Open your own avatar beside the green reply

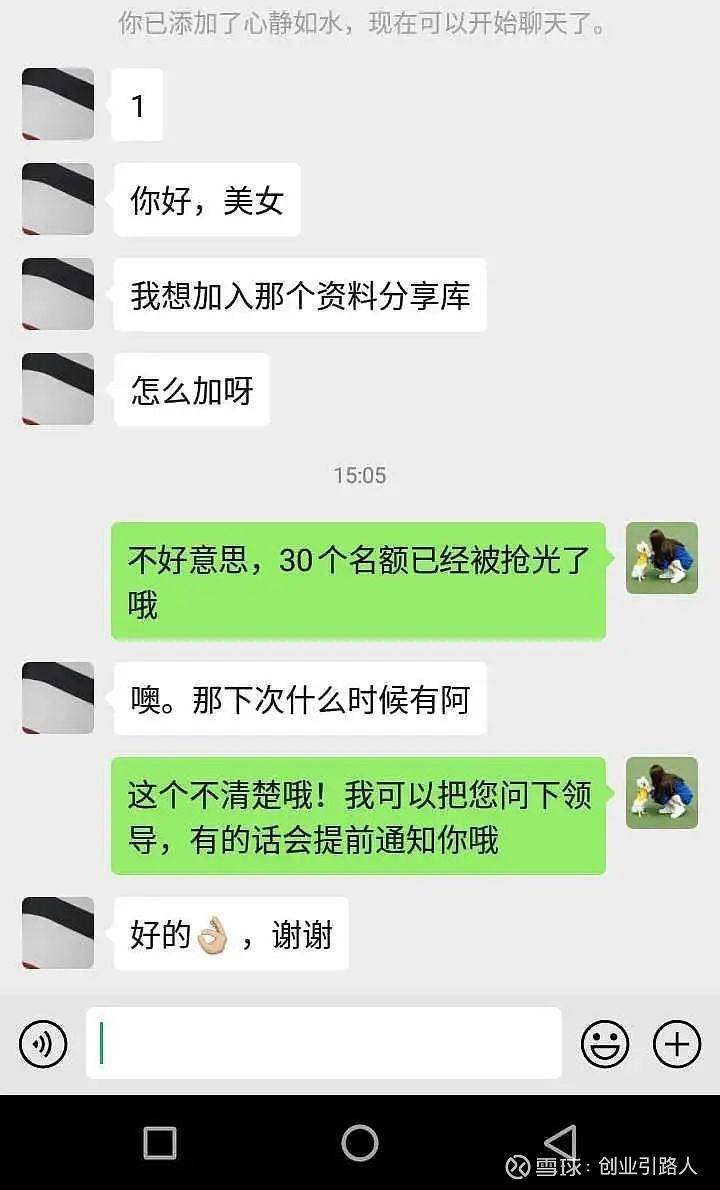[661, 558]
